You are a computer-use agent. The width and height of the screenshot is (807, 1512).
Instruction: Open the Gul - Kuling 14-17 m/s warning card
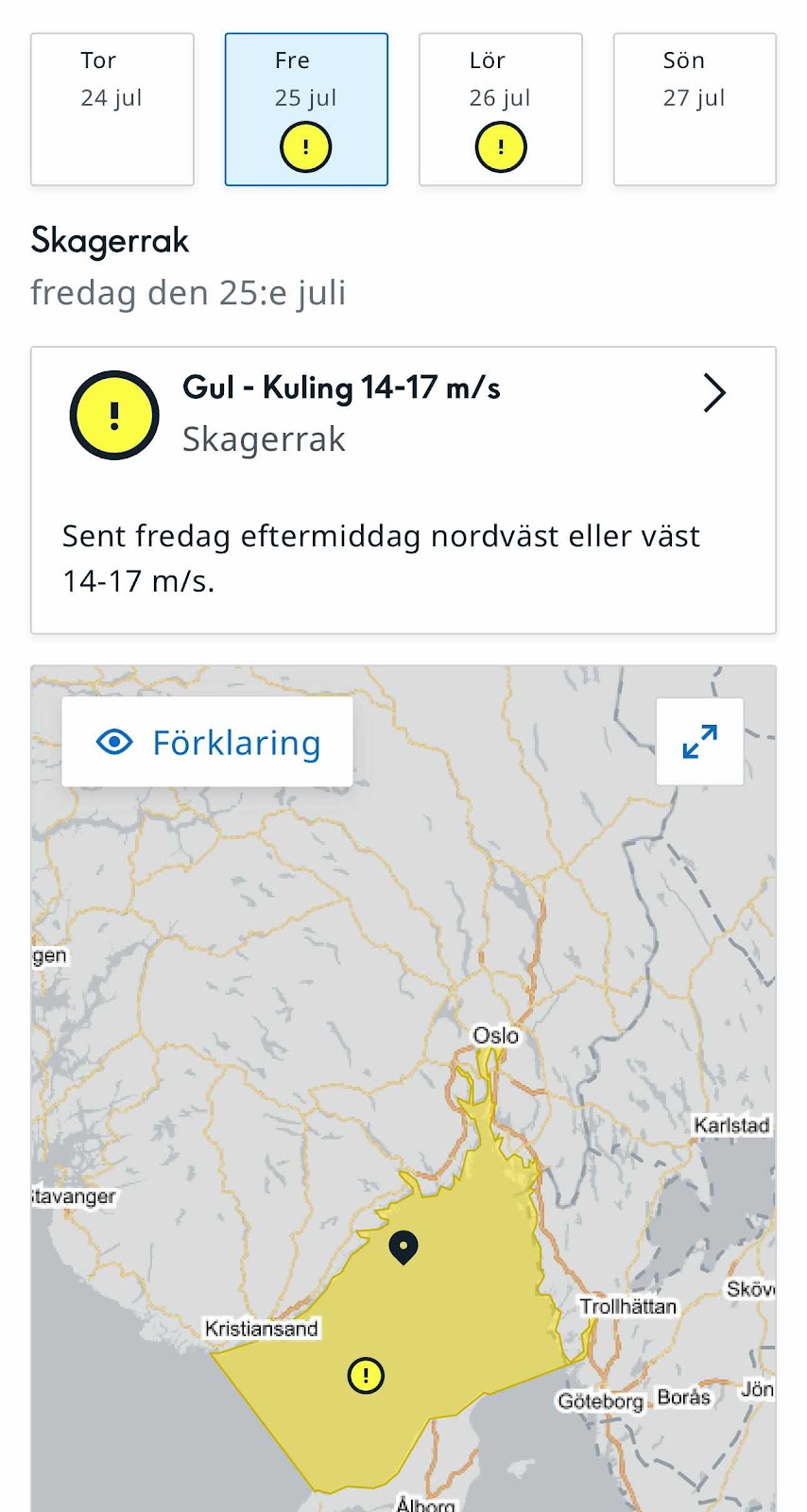[403, 490]
